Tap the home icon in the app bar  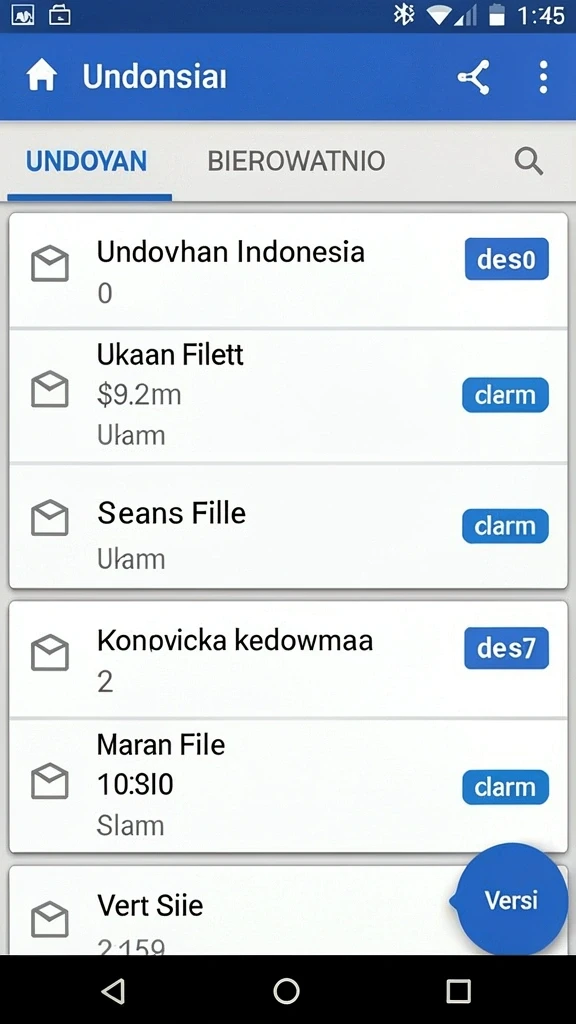click(x=41, y=77)
